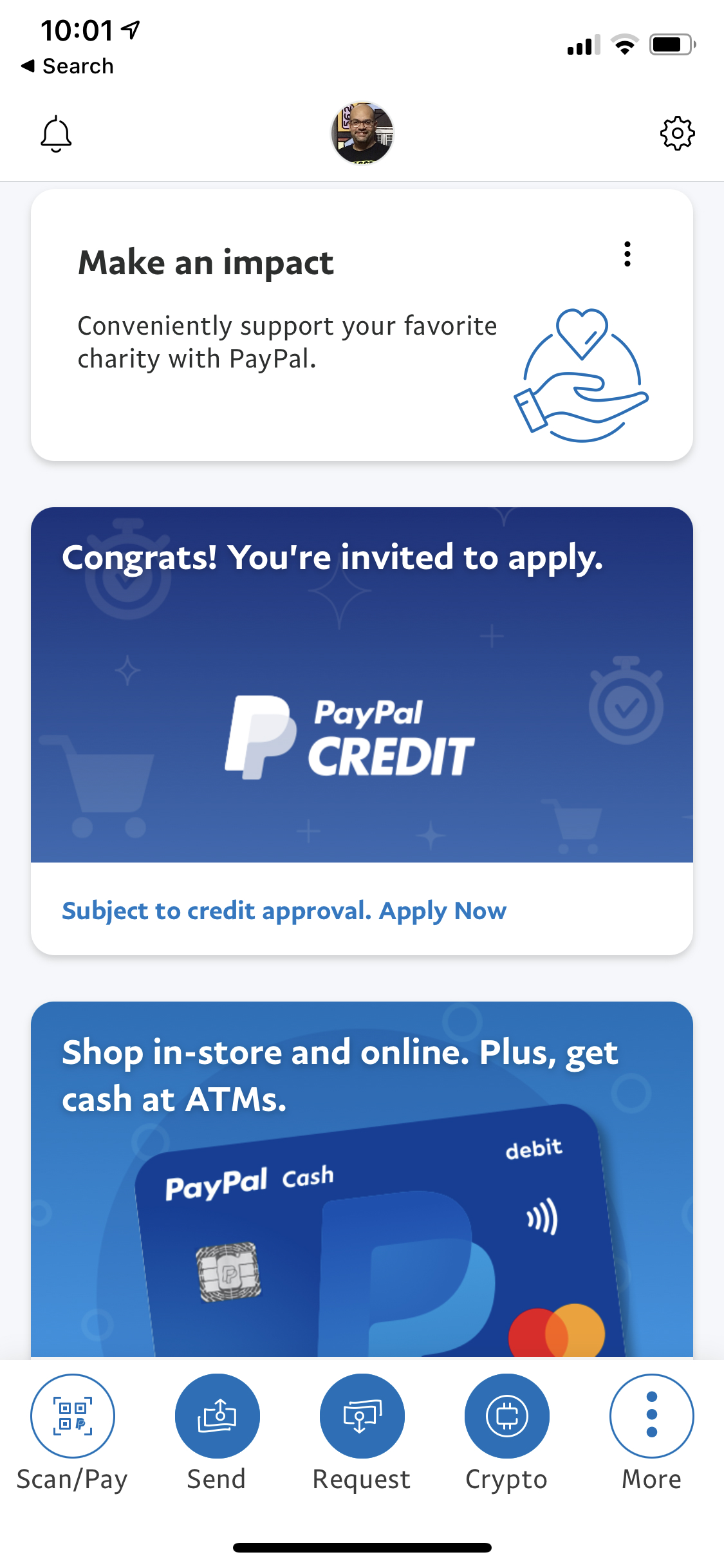
Task: Tap the Apply Now credit link
Action: [443, 911]
